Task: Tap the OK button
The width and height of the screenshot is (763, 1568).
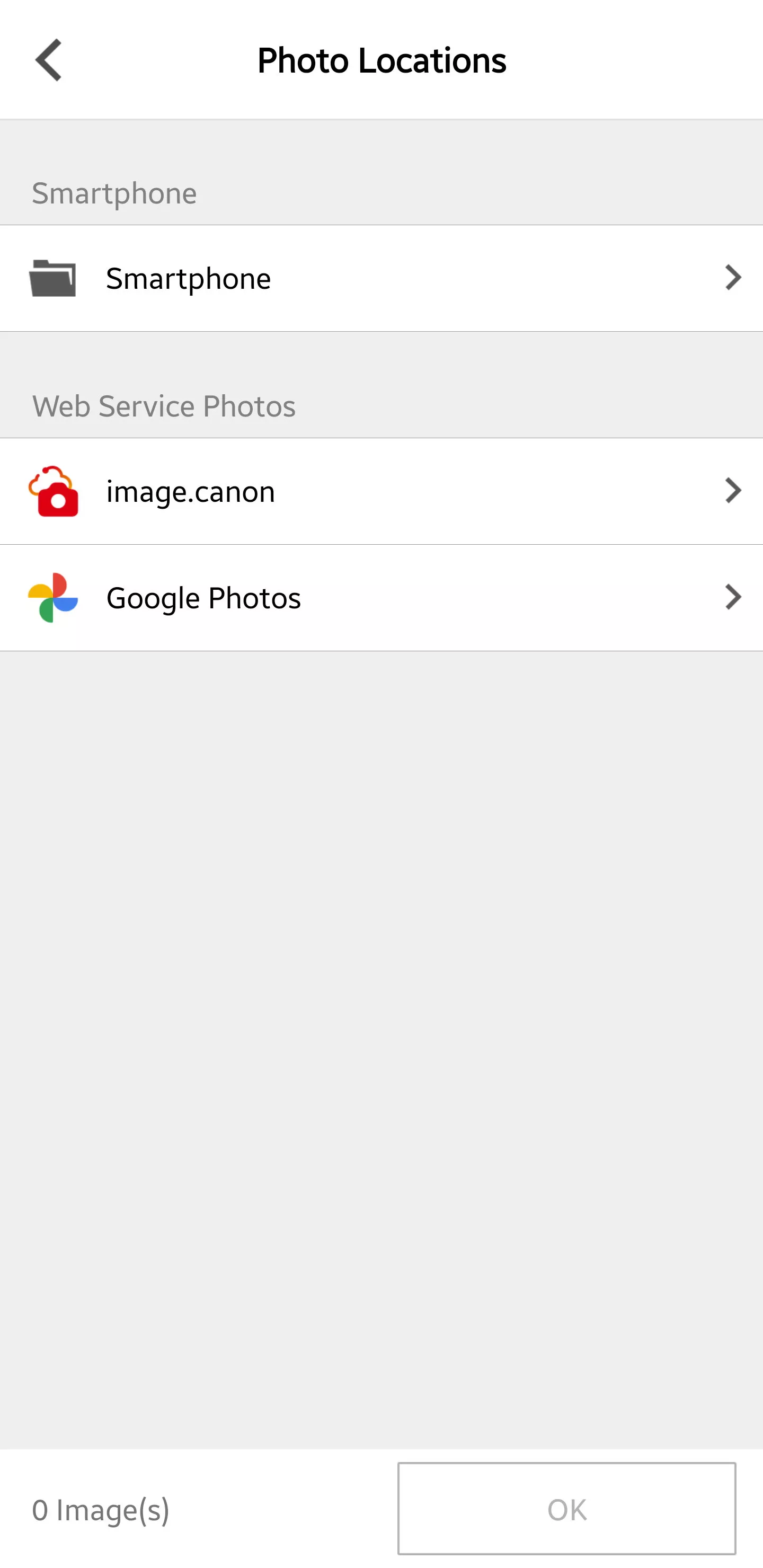Action: pos(566,1508)
